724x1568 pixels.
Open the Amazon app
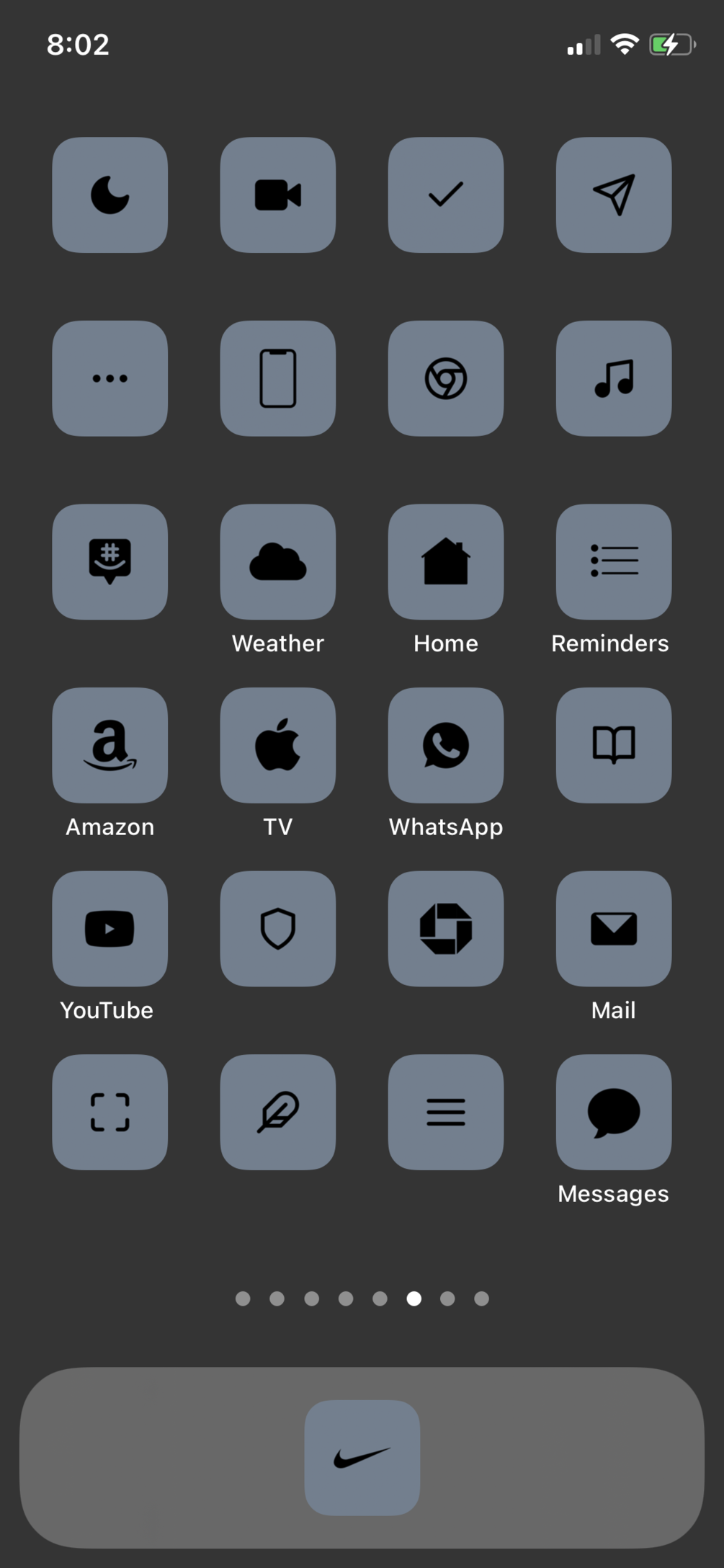[x=110, y=745]
